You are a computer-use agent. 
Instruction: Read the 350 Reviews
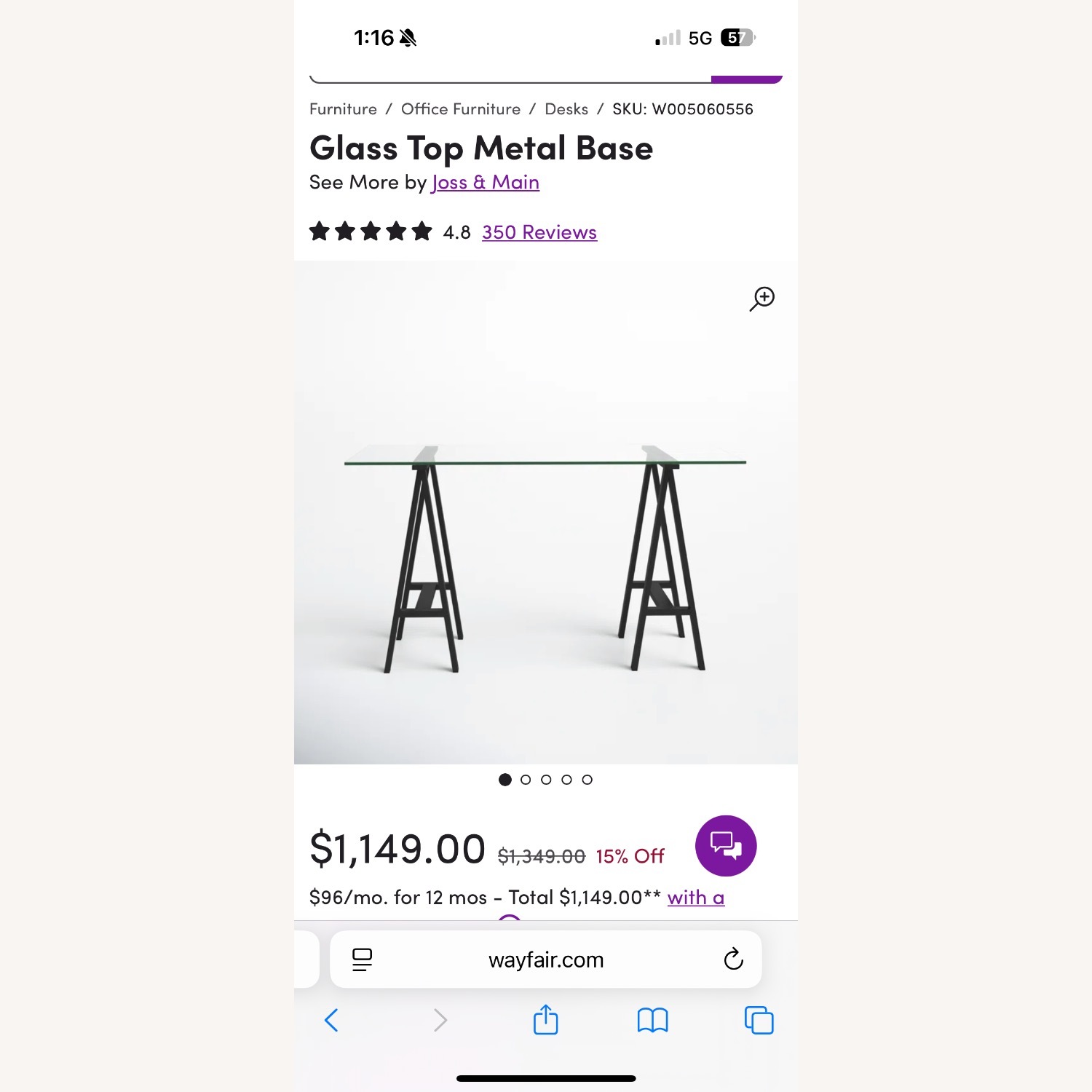click(539, 232)
